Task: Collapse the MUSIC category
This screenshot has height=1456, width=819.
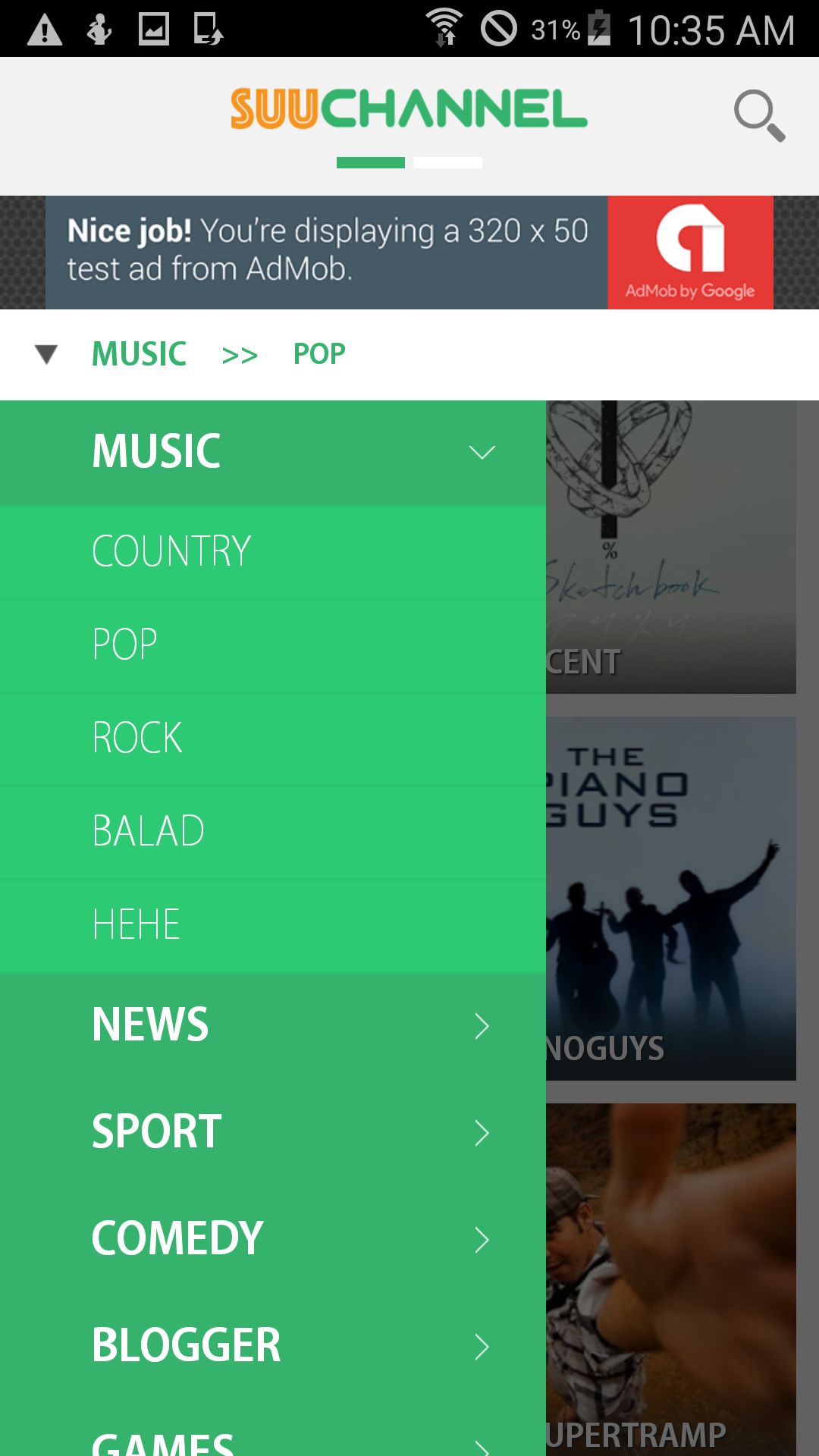Action: click(x=273, y=453)
